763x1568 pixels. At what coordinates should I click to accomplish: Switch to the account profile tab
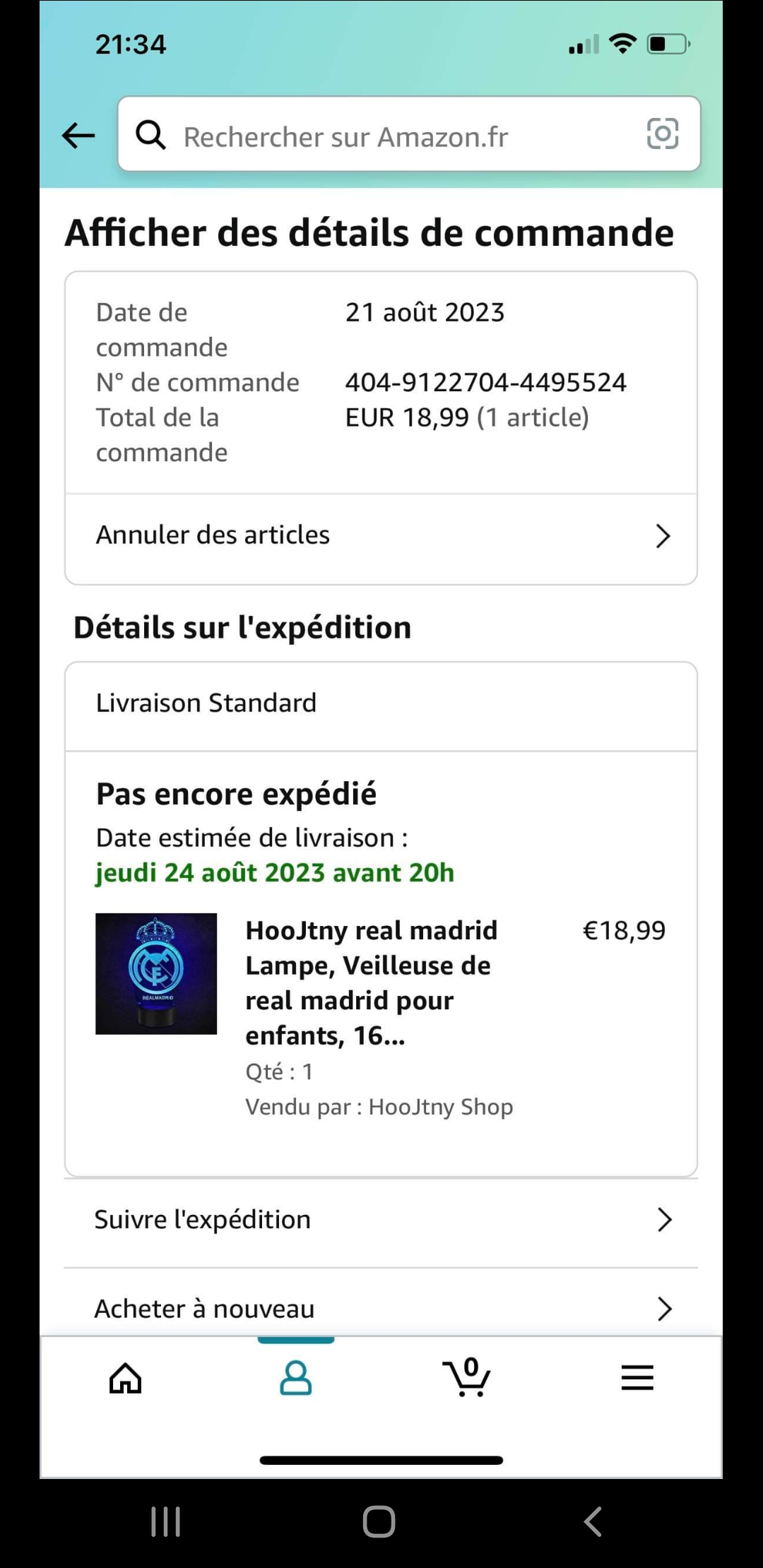295,1378
